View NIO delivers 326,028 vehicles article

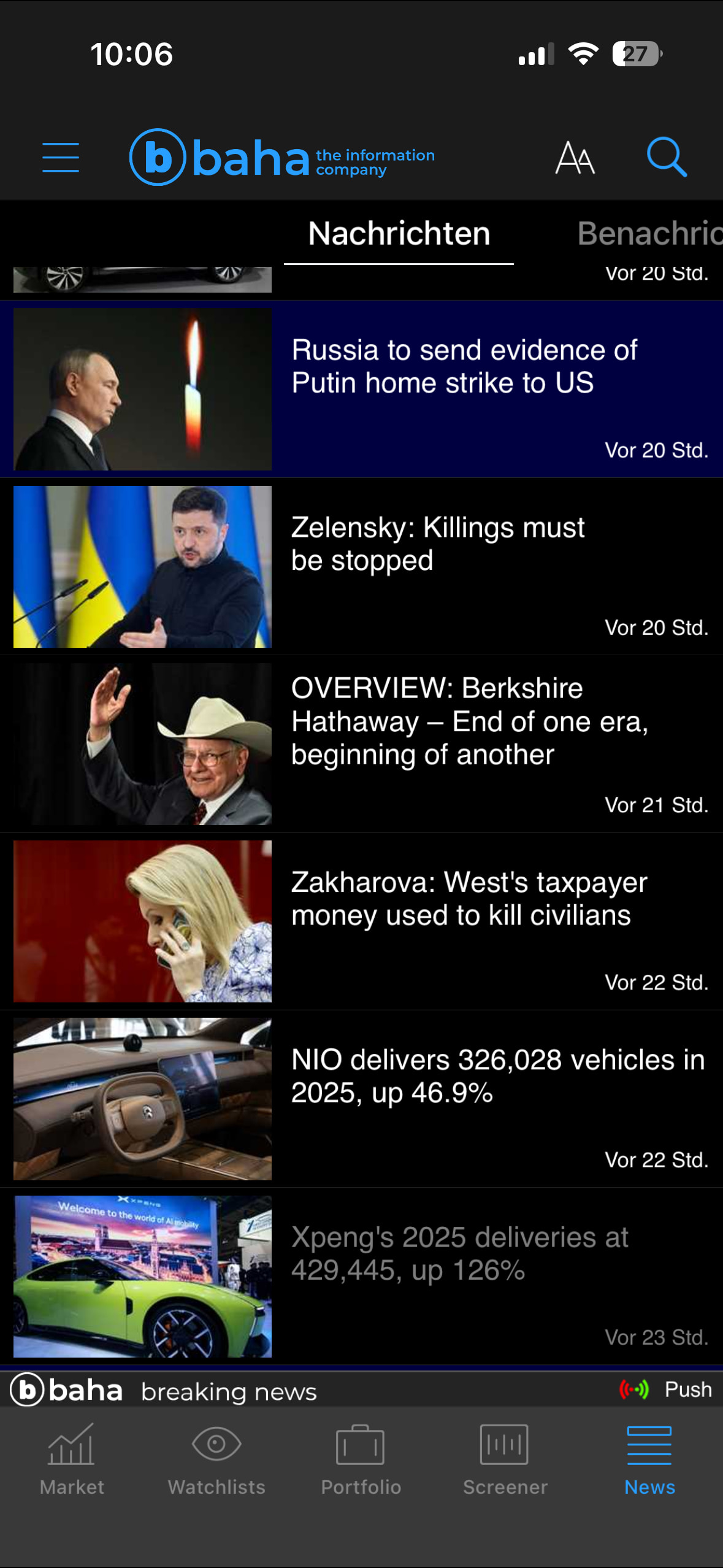[497, 1076]
